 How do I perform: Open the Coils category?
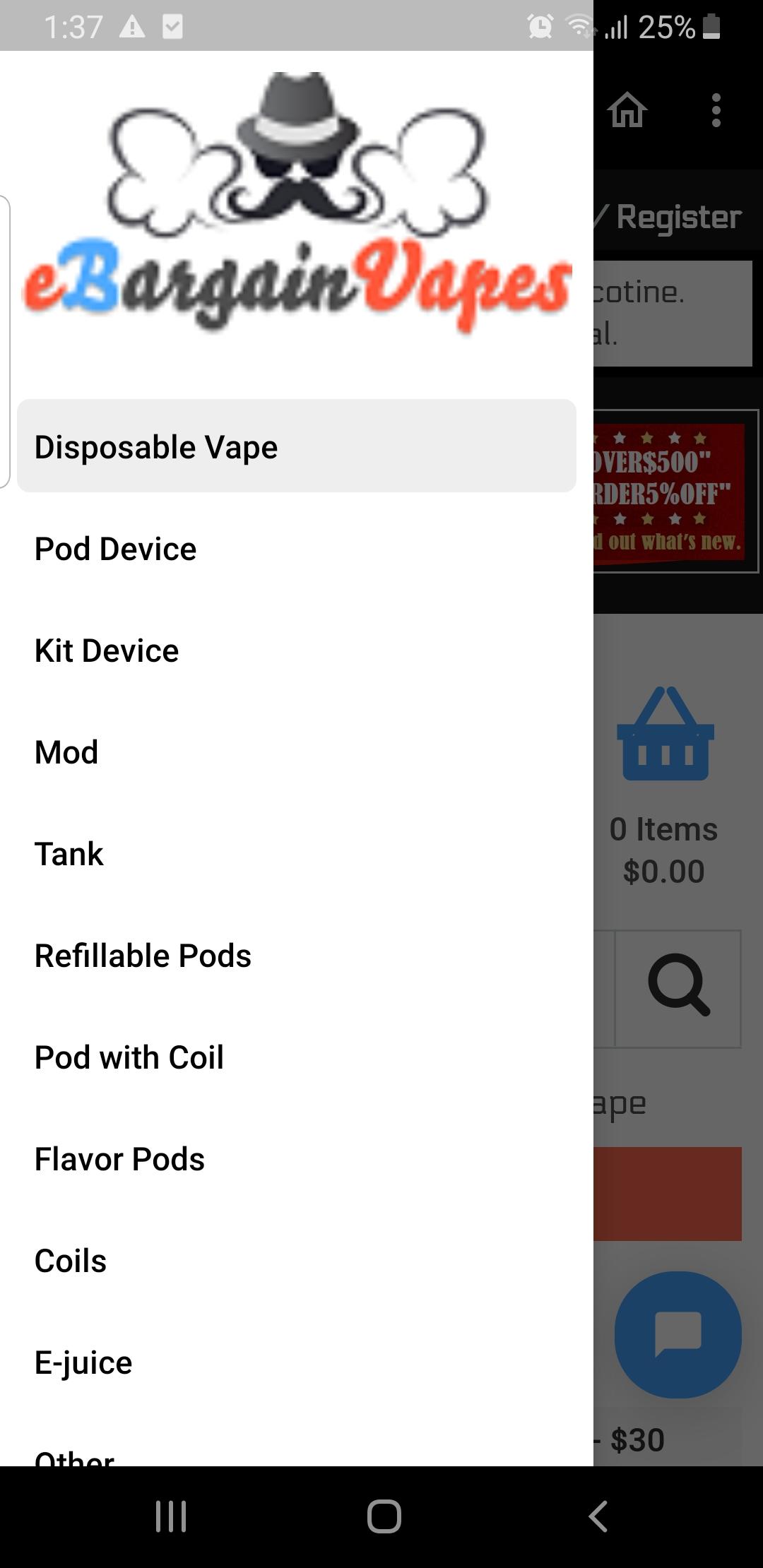[x=297, y=1261]
